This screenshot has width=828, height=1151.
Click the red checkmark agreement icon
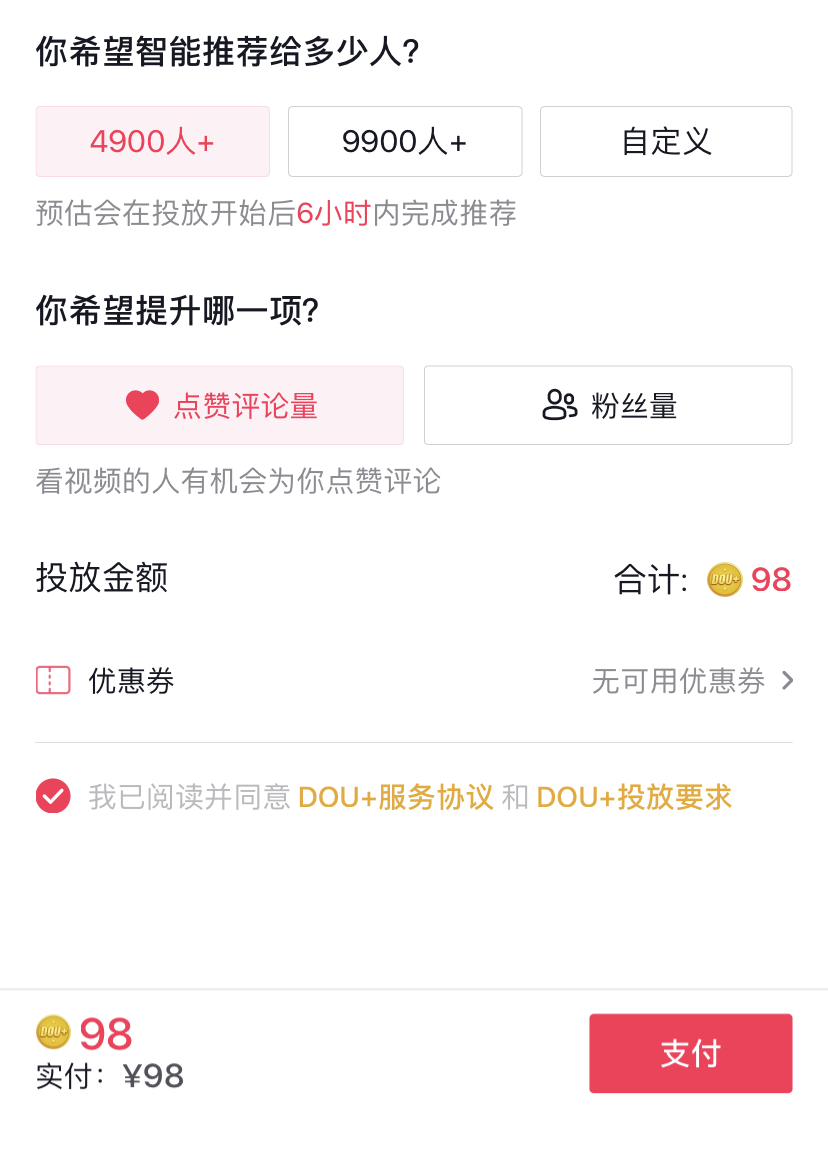click(x=52, y=796)
